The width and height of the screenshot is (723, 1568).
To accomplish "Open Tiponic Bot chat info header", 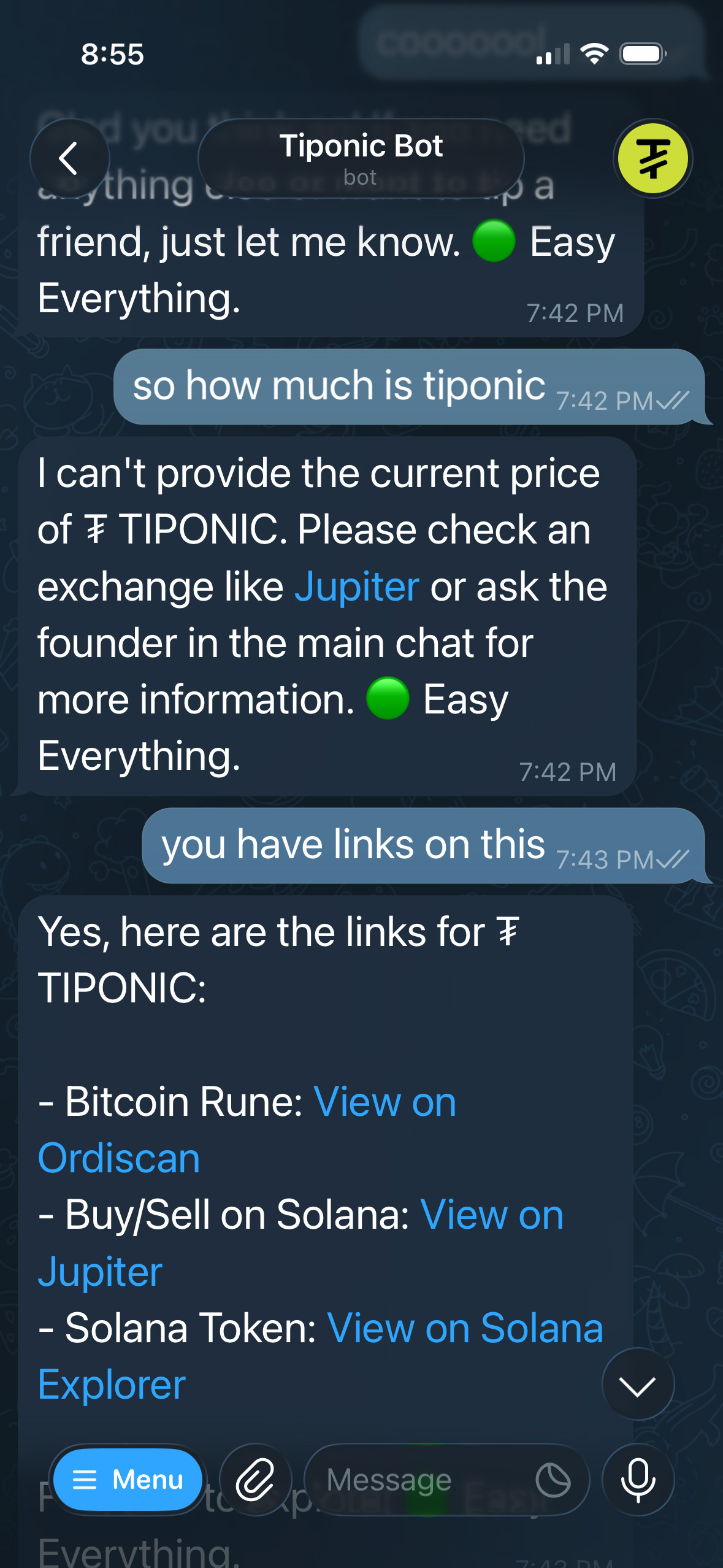I will point(361,158).
